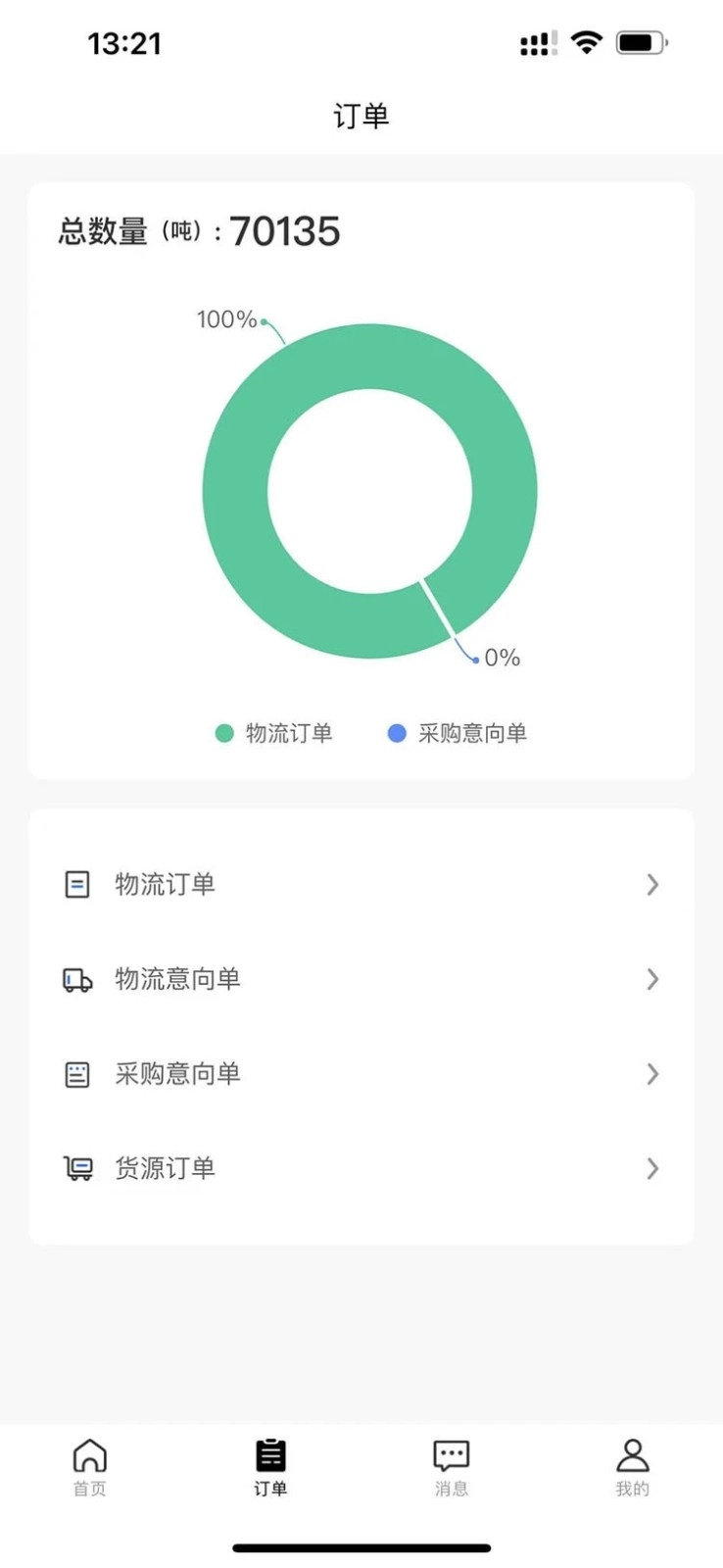Open the 物流订单 list icon

pos(77,884)
